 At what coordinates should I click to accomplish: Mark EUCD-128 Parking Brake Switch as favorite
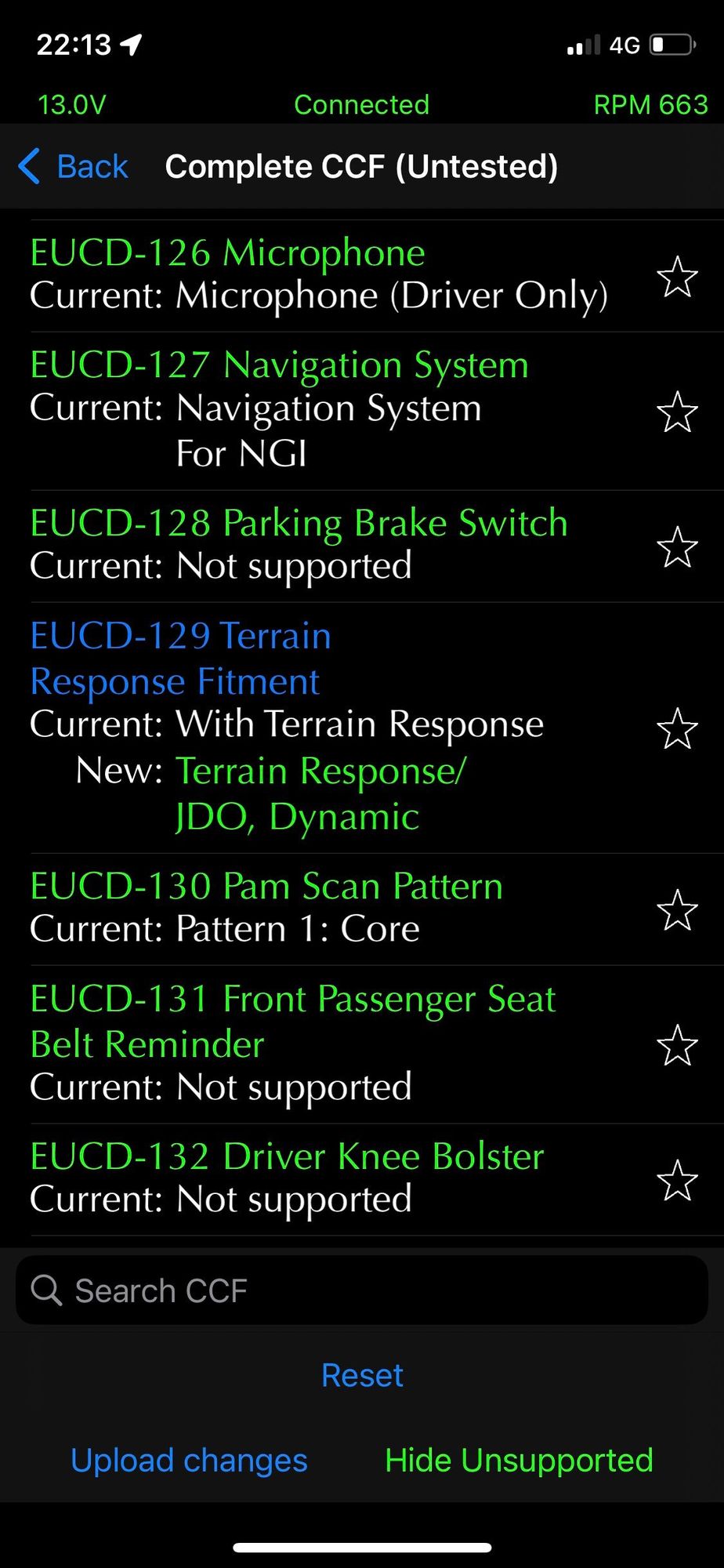pos(677,546)
